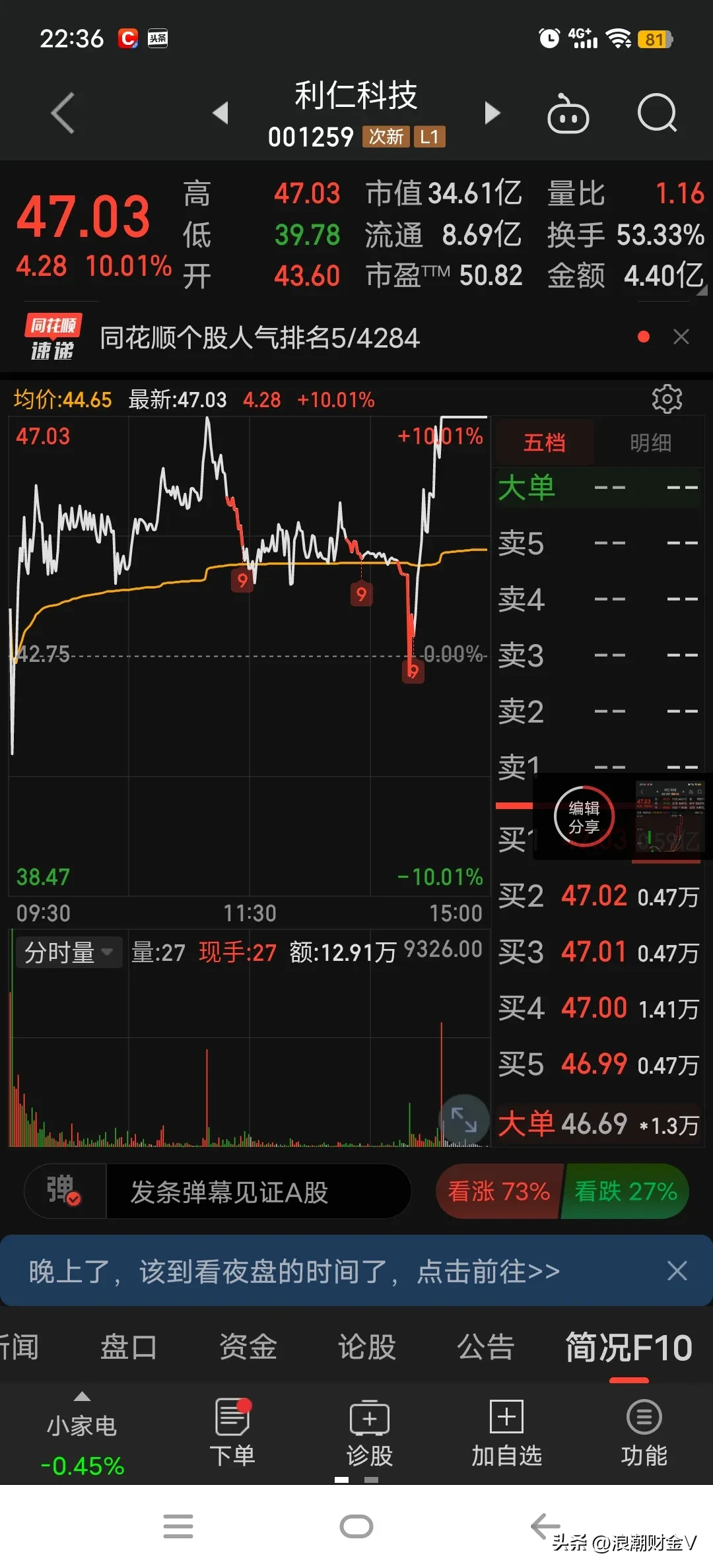Image resolution: width=713 pixels, height=1568 pixels.
Task: Switch to the next stock with right triangle
Action: click(492, 113)
